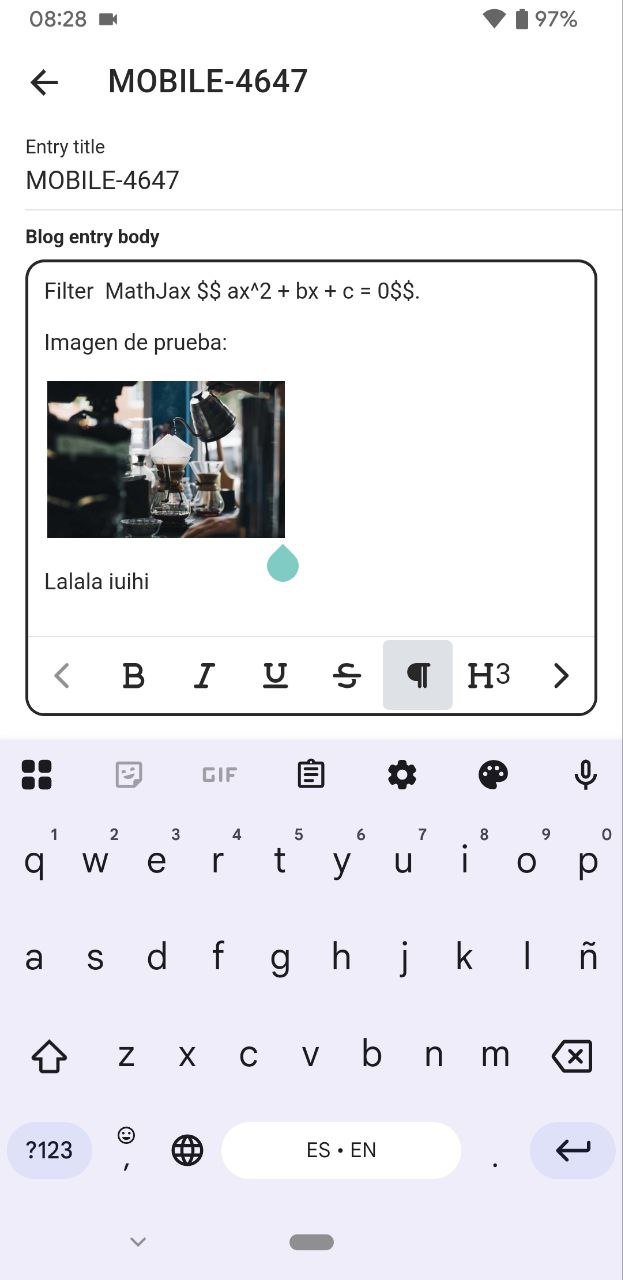This screenshot has width=623, height=1280.
Task: Apply bold formatting
Action: [133, 676]
